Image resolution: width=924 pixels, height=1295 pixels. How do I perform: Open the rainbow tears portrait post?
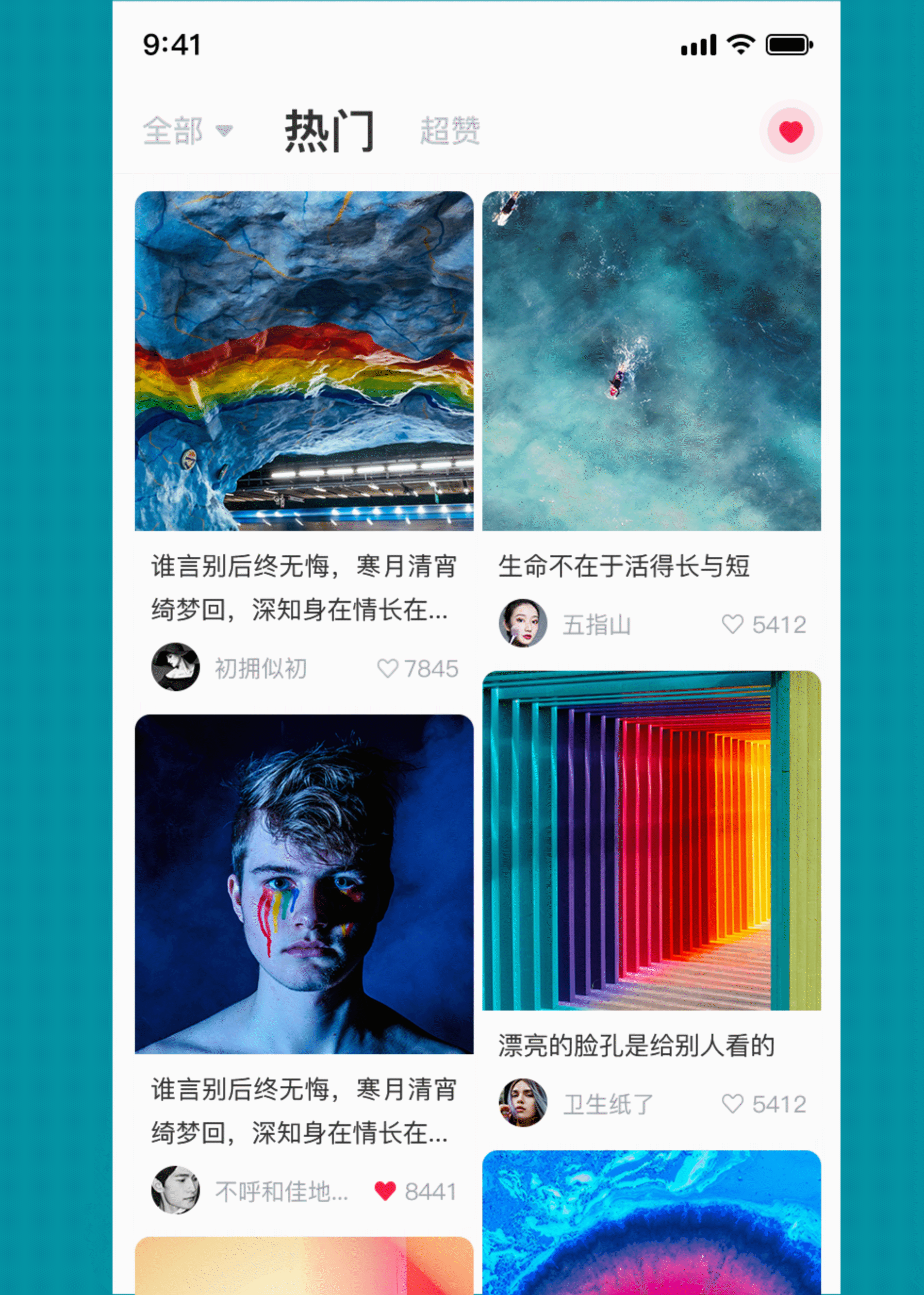[x=304, y=883]
